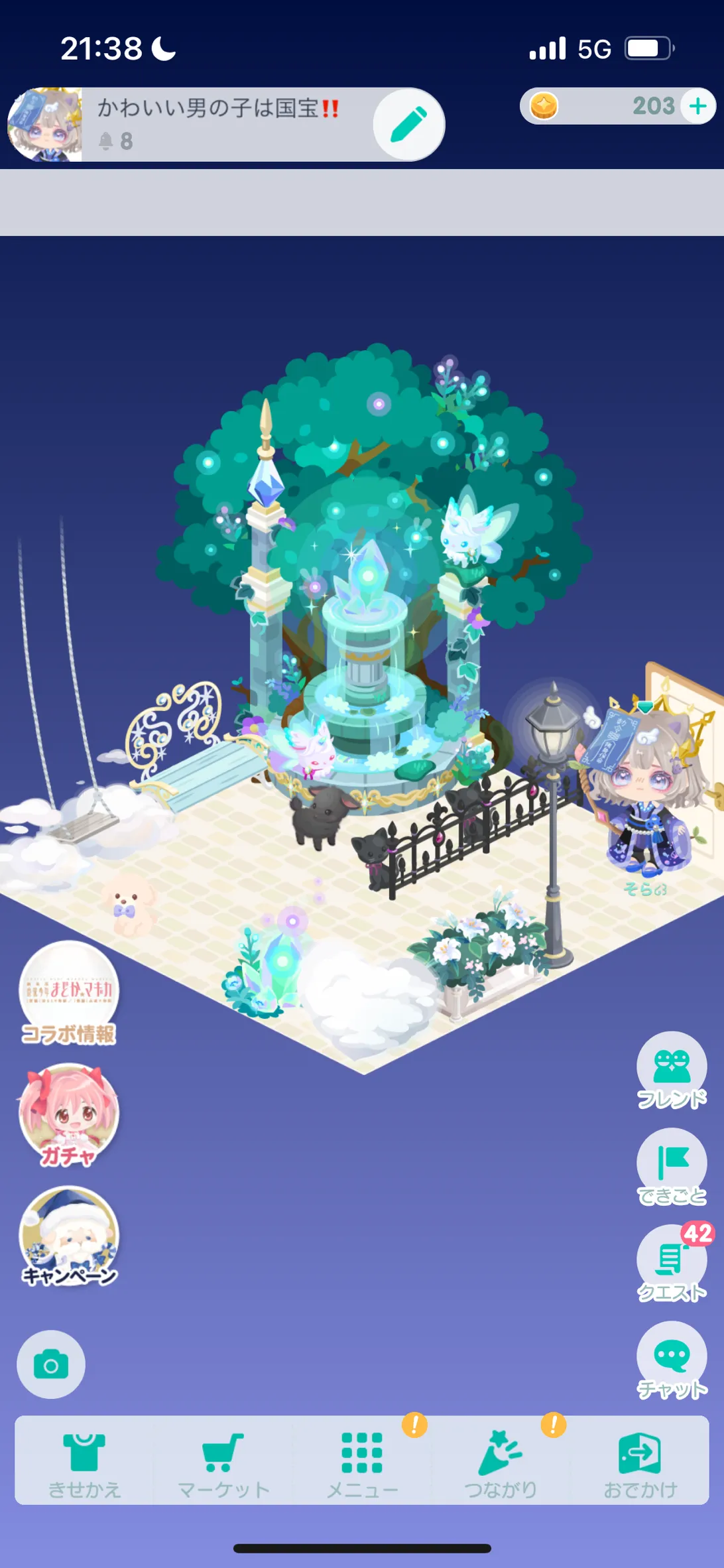The height and width of the screenshot is (1568, 724).
Task: Open the ガチャ banner
Action: coord(69,1115)
